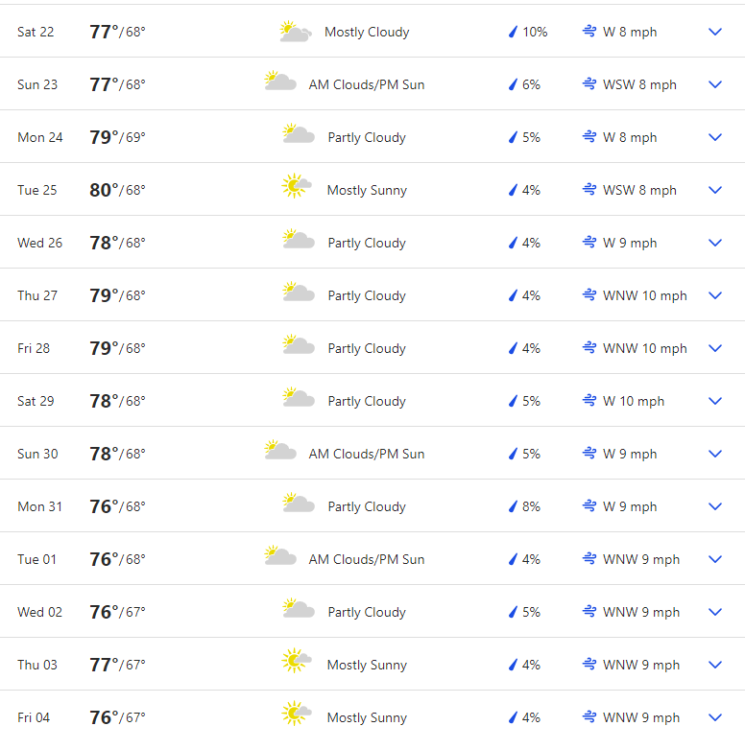The image size is (745, 750).
Task: Open details for Mon 24
Action: coord(715,138)
